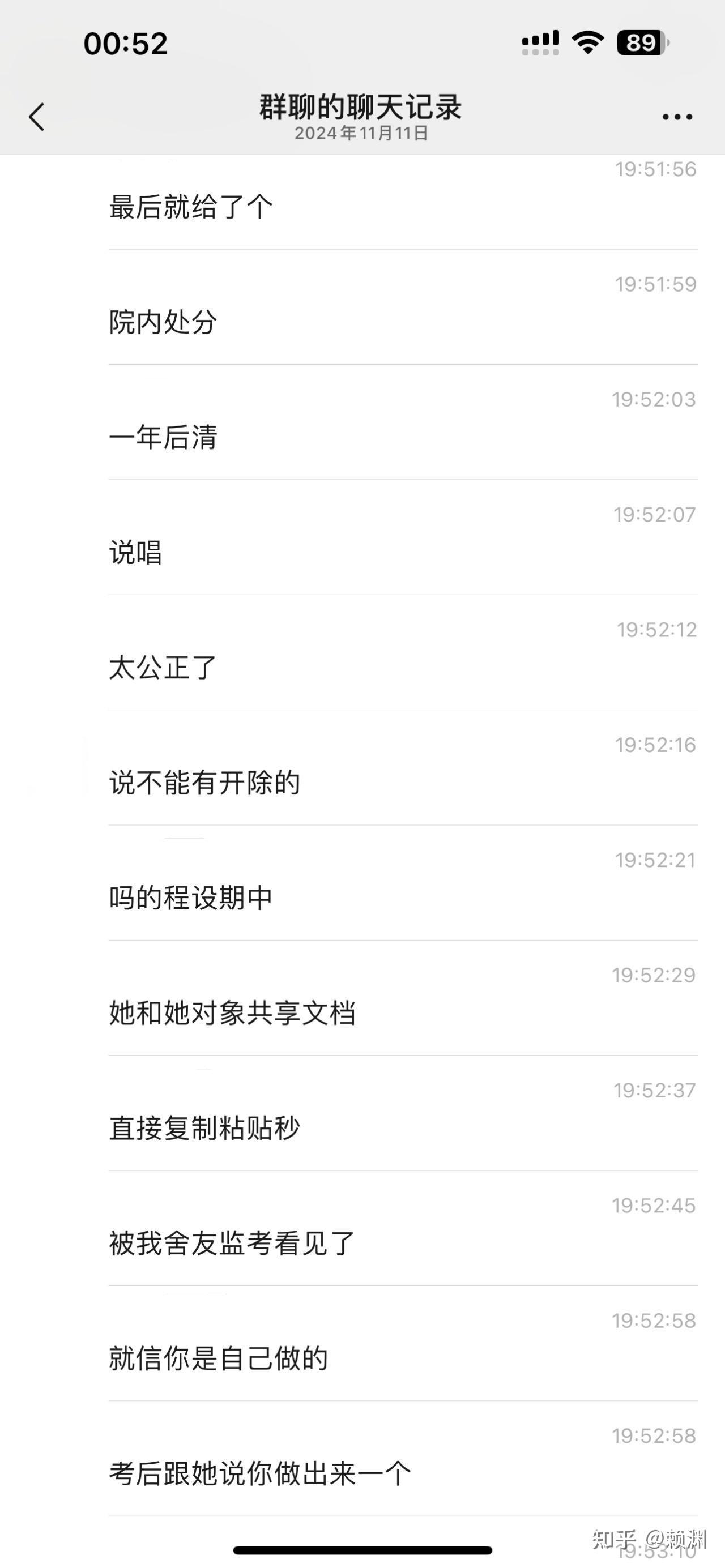Go back from the chat record
The image size is (725, 1568).
pos(37,116)
